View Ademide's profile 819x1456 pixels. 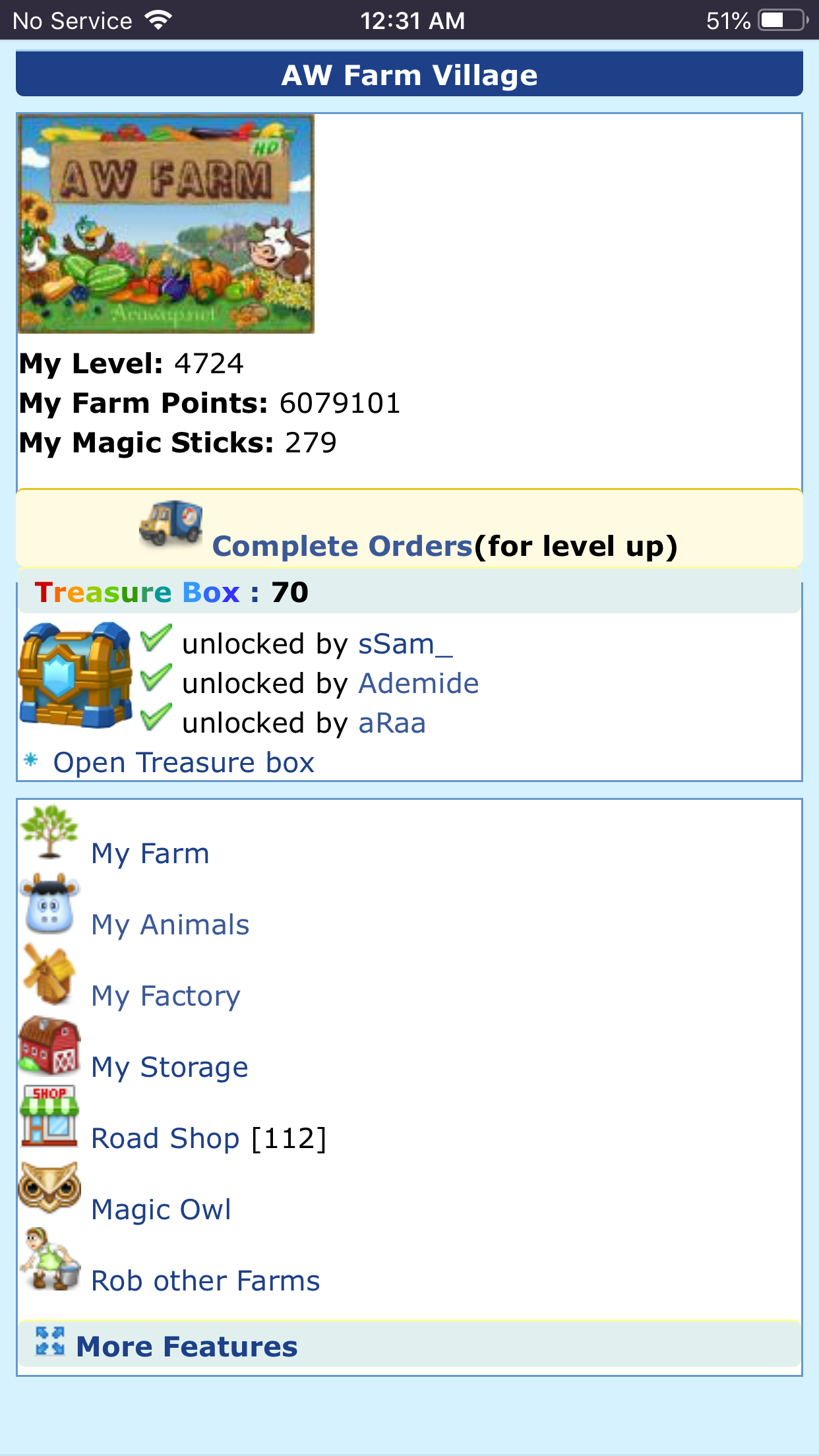coord(418,684)
